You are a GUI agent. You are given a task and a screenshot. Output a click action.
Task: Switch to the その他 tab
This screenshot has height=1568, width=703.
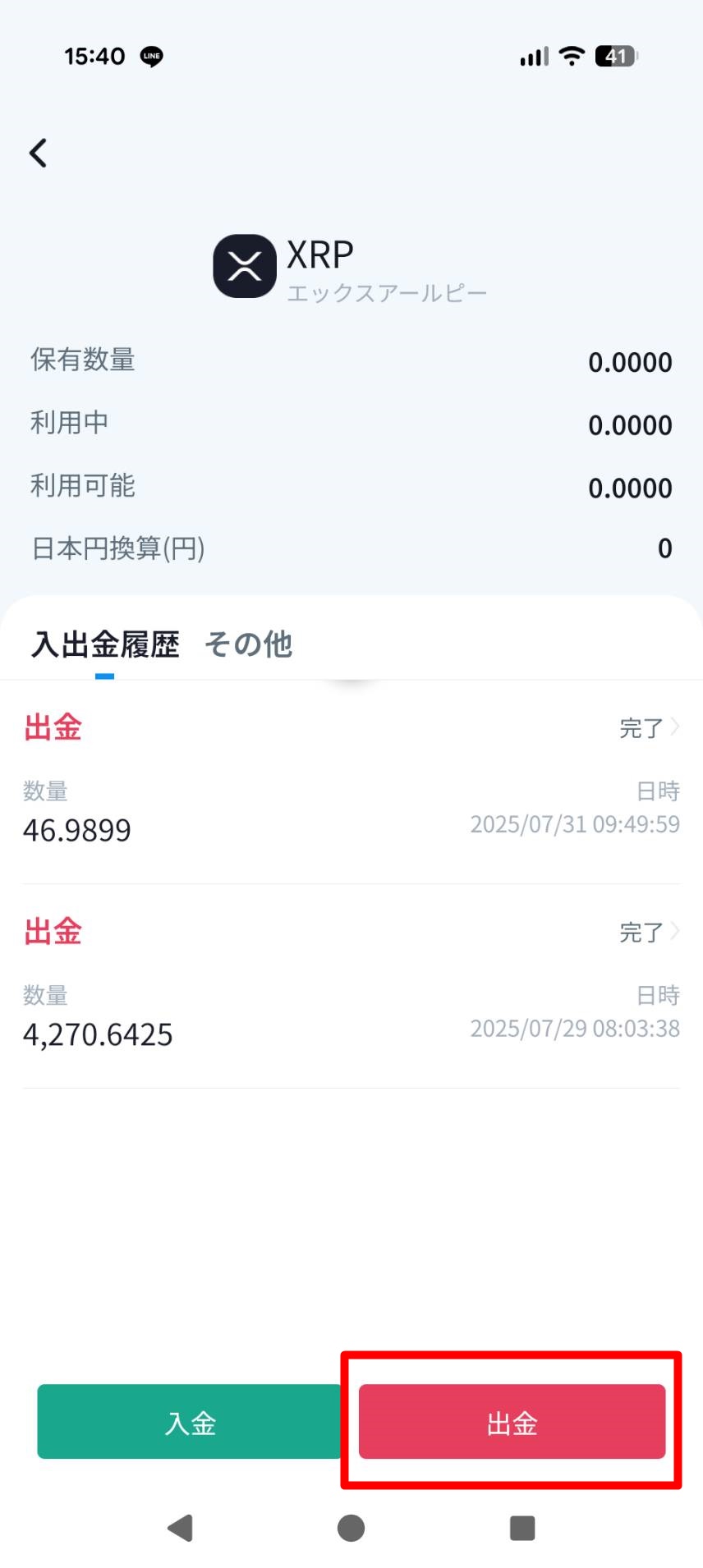click(248, 644)
